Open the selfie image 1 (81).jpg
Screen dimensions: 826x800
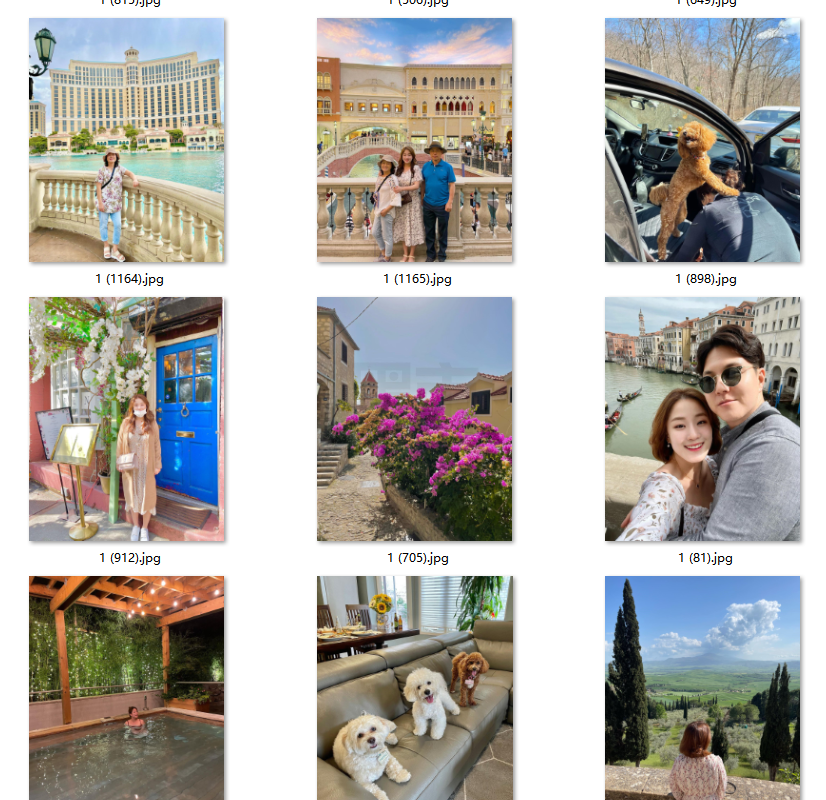[702, 419]
